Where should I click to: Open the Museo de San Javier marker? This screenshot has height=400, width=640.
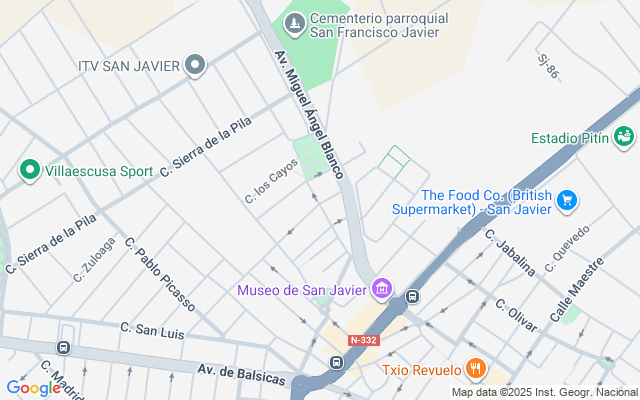pyautogui.click(x=380, y=290)
